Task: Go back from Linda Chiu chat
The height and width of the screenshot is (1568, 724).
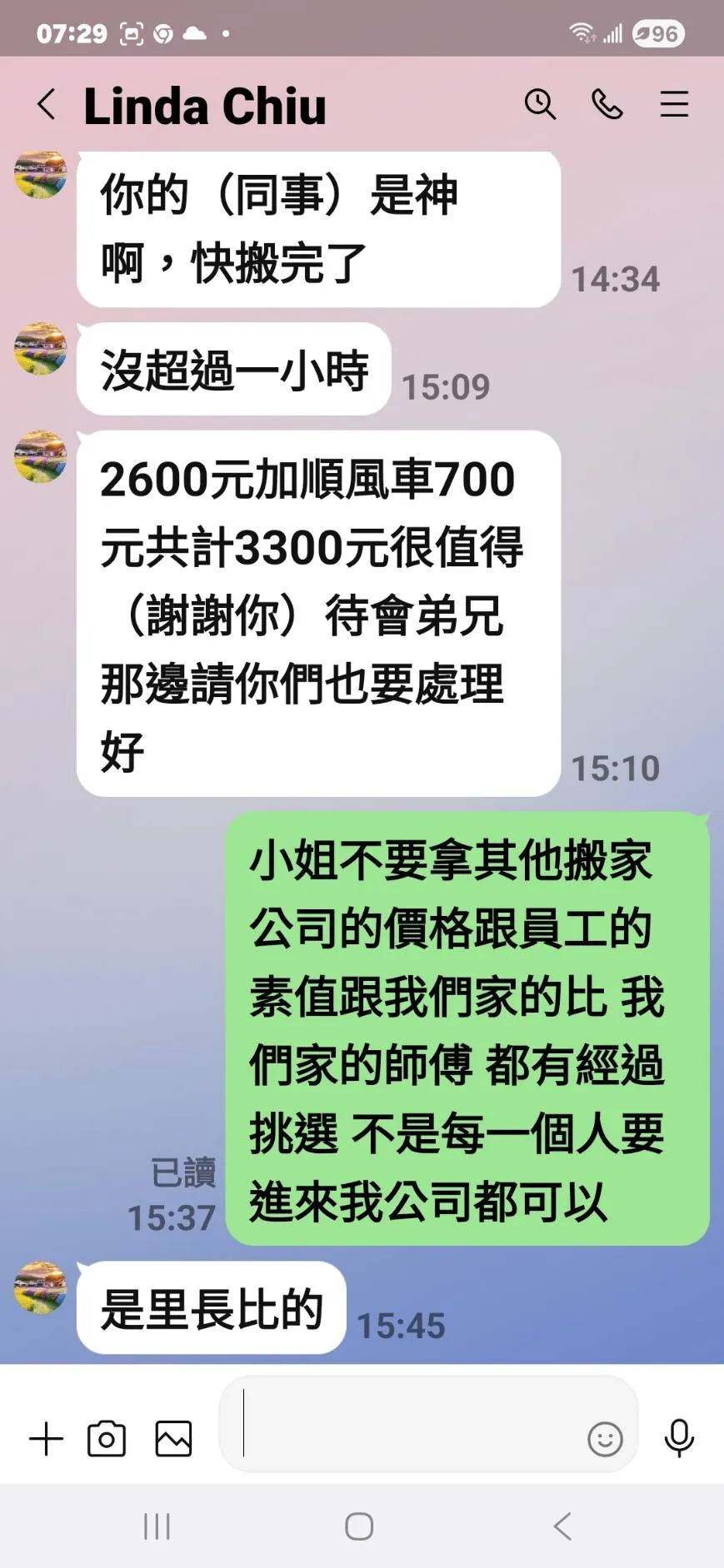Action: (47, 105)
